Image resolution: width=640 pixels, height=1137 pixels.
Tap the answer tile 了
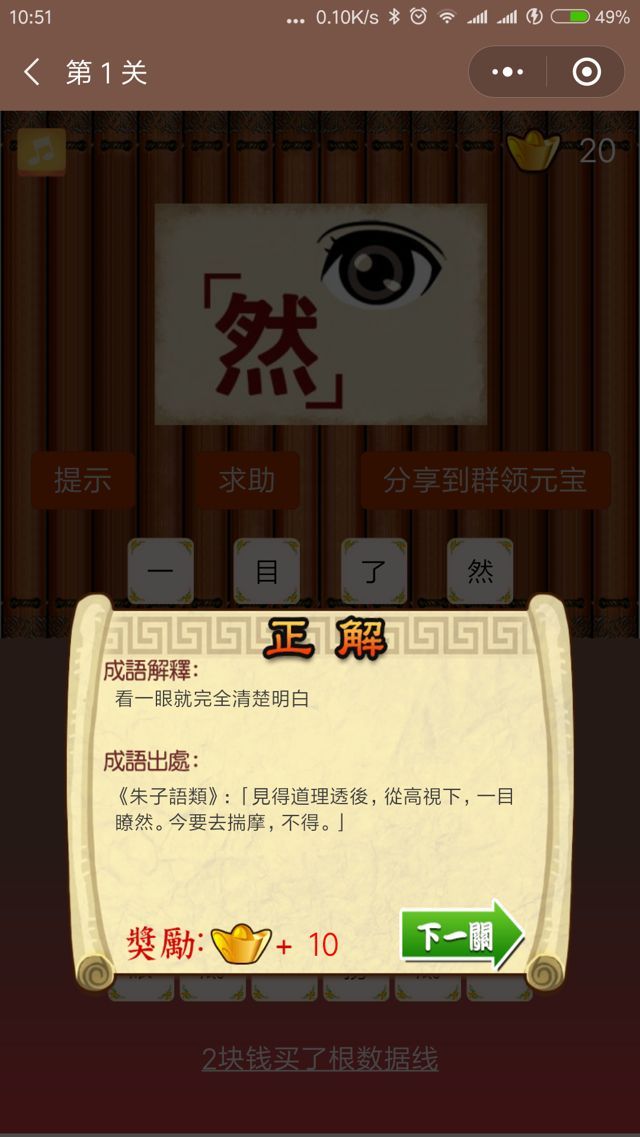(x=374, y=571)
